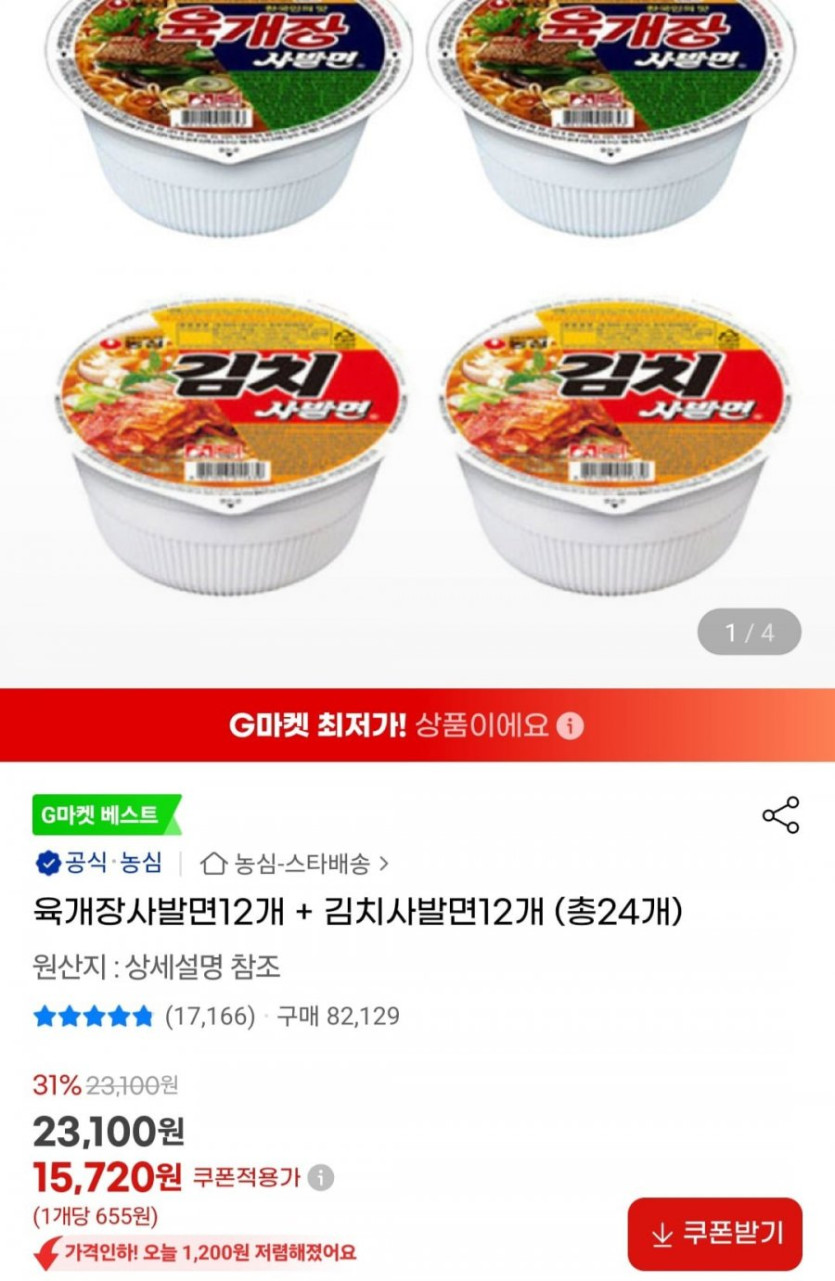Tap info icon next to 쿠폰적용가
Screen dimensions: 835x1281
(320, 1177)
